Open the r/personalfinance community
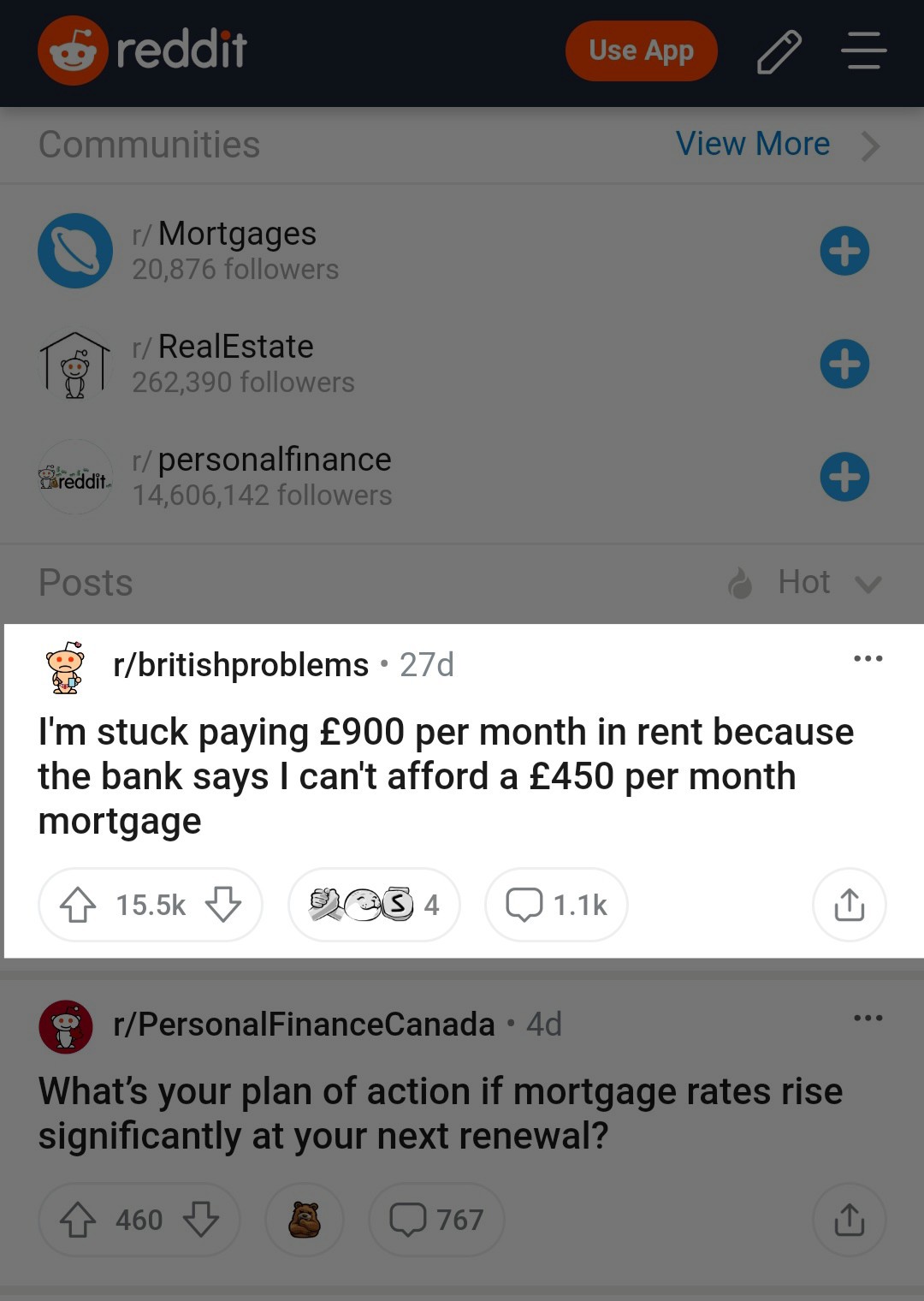Viewport: 924px width, 1301px height. click(274, 460)
